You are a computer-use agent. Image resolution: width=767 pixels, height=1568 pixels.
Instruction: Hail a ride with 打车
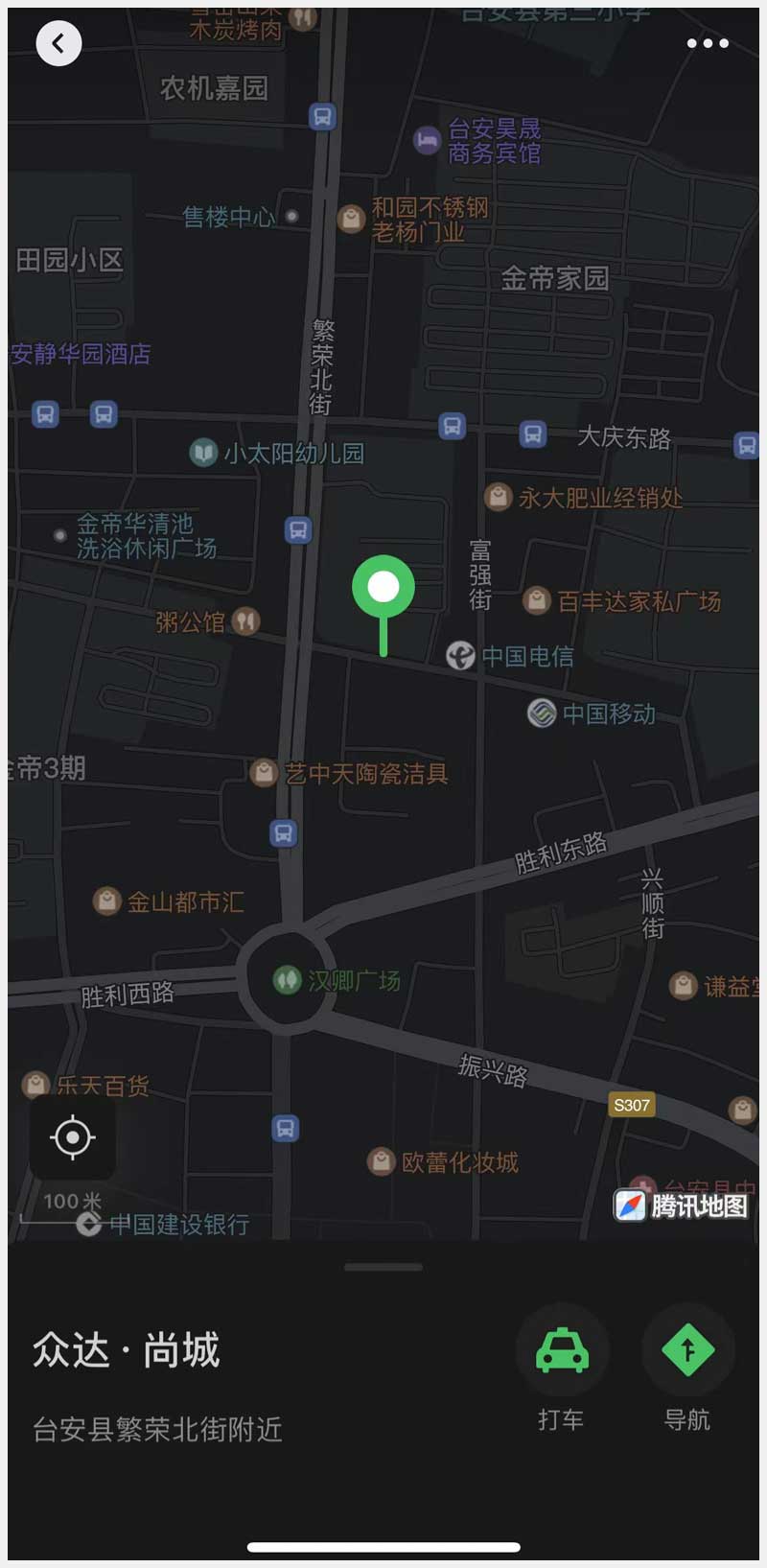coord(562,1351)
